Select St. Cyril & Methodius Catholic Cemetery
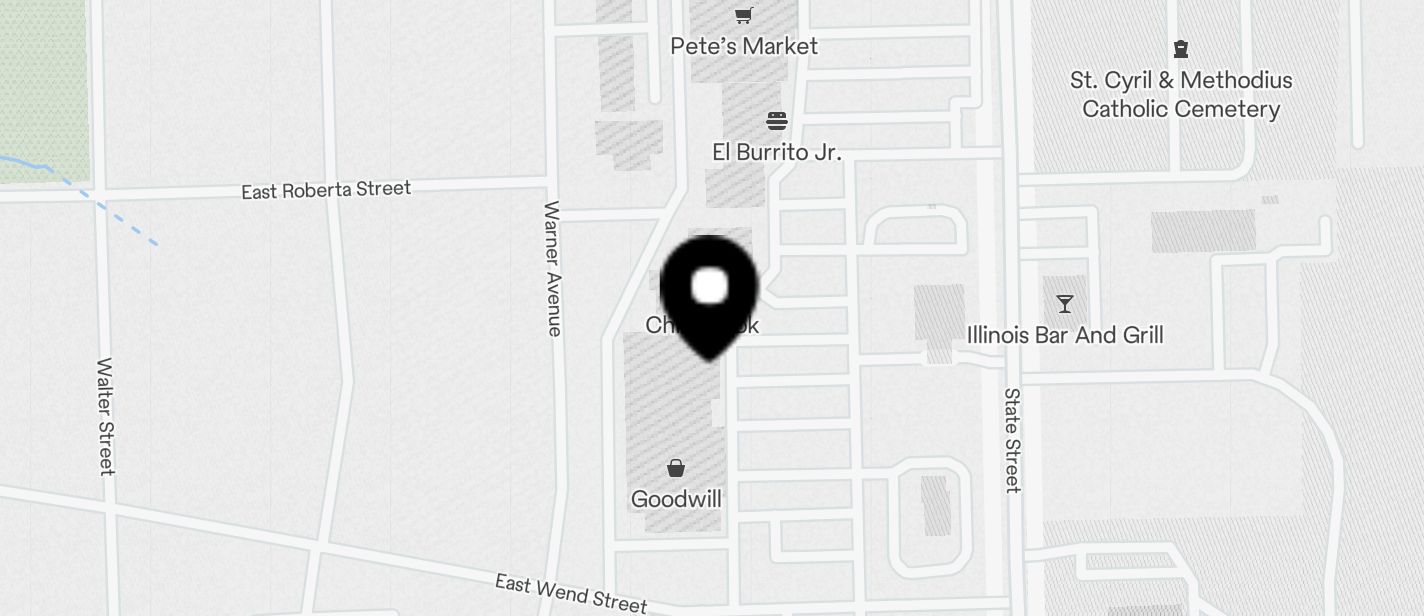The image size is (1424, 616). [x=1181, y=50]
